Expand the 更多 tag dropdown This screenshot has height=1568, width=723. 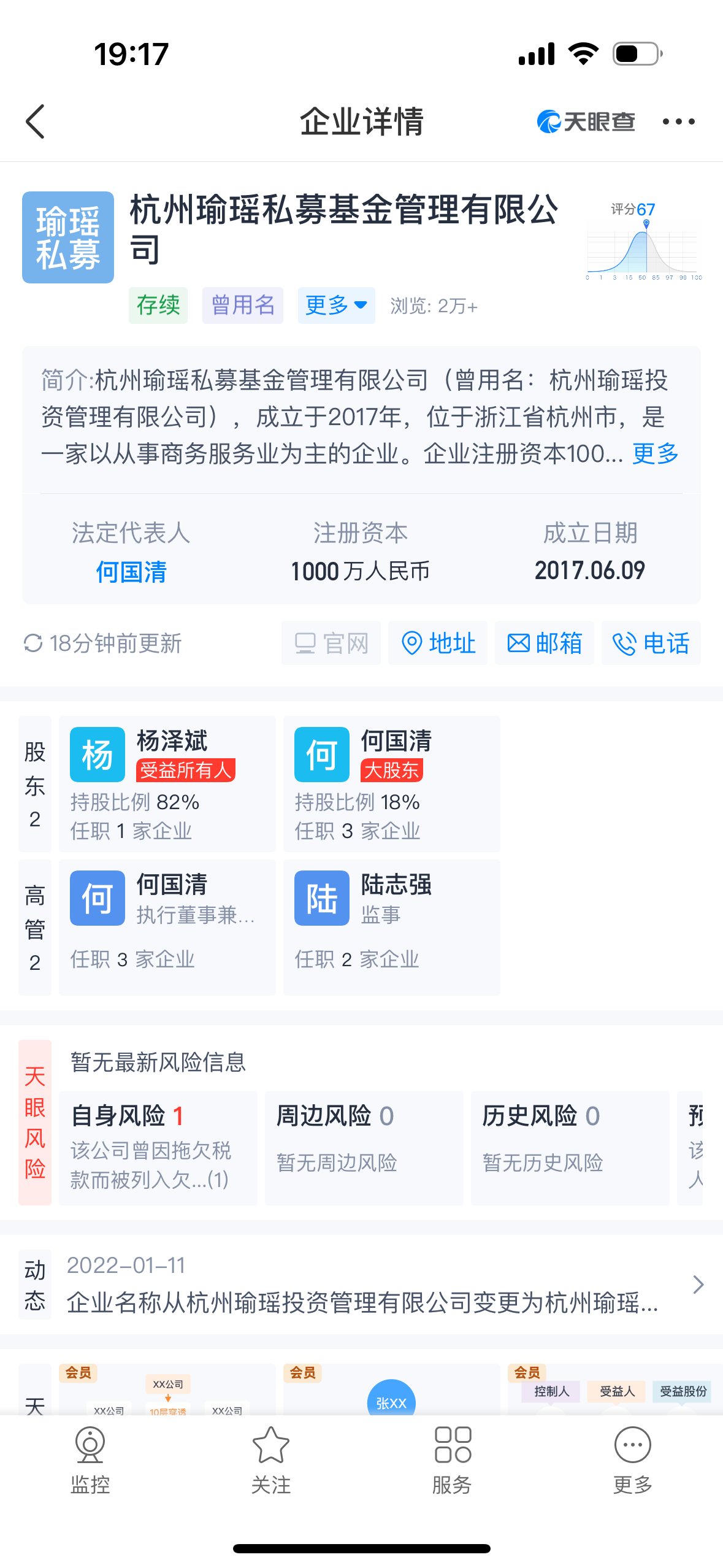tap(336, 305)
